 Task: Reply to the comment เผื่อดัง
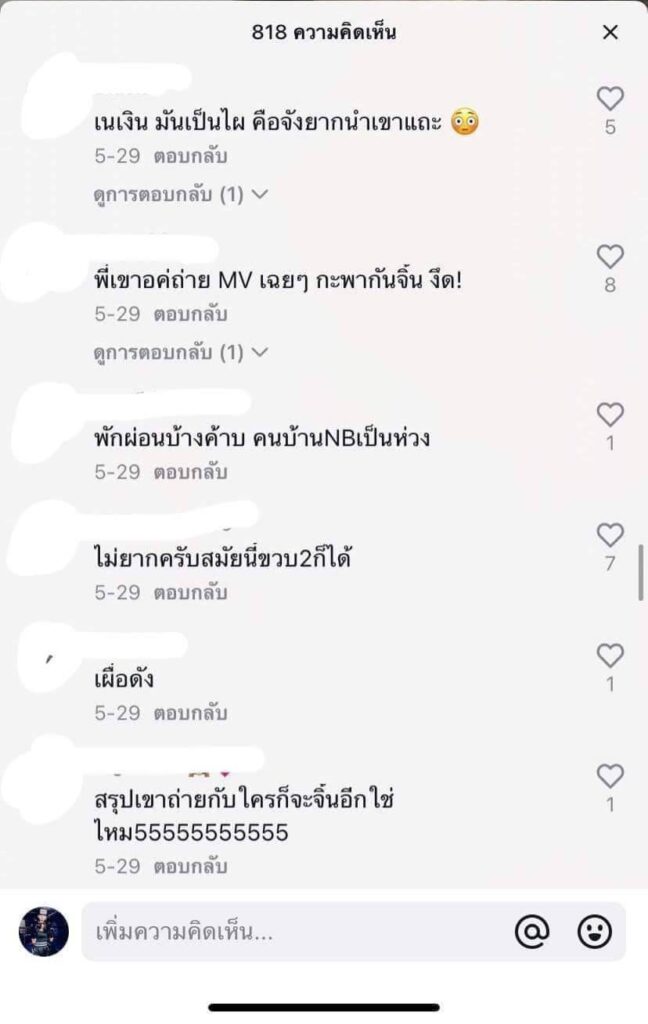click(x=190, y=713)
